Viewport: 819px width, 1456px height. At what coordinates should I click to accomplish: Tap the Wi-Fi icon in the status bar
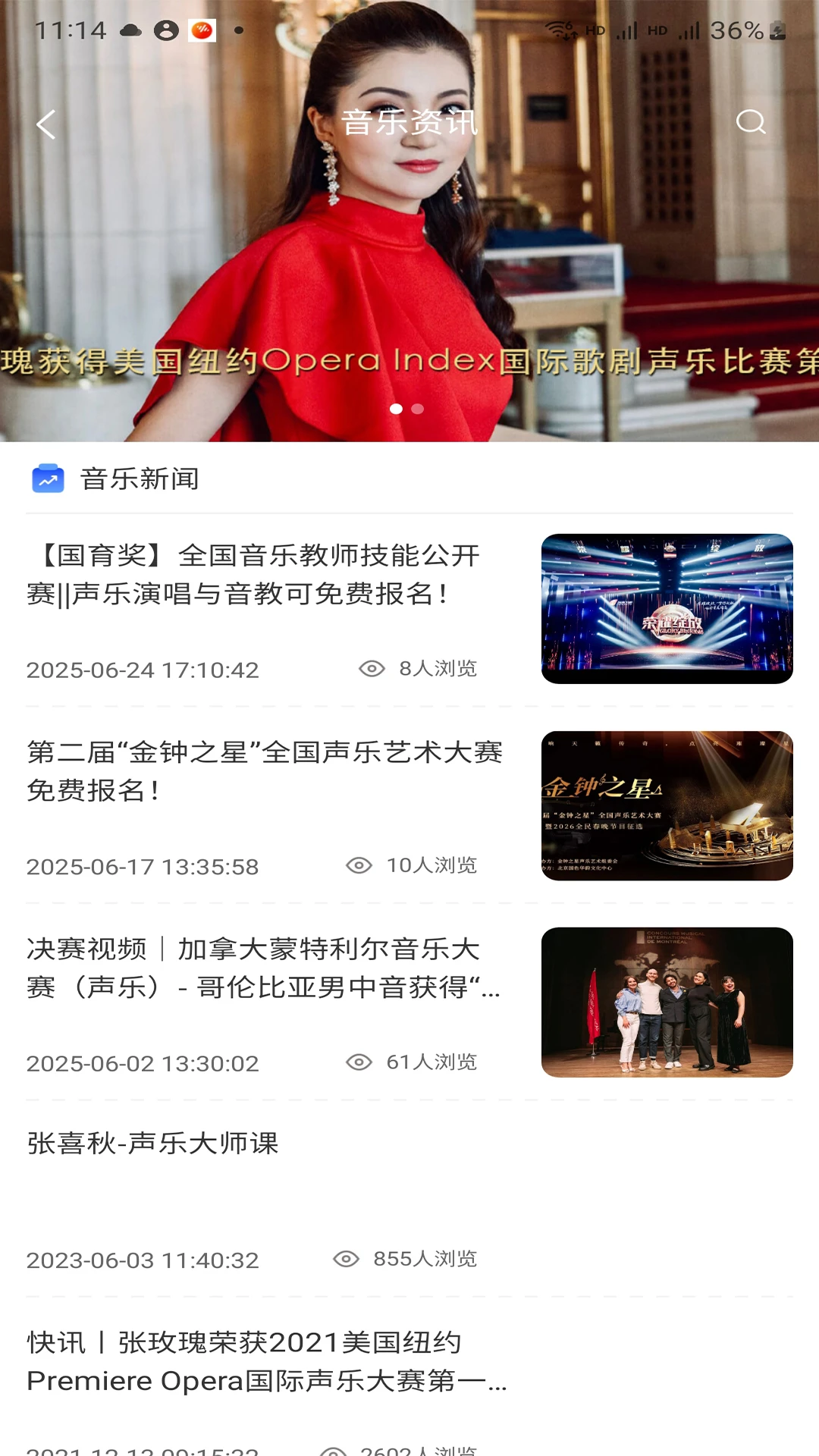[x=558, y=29]
